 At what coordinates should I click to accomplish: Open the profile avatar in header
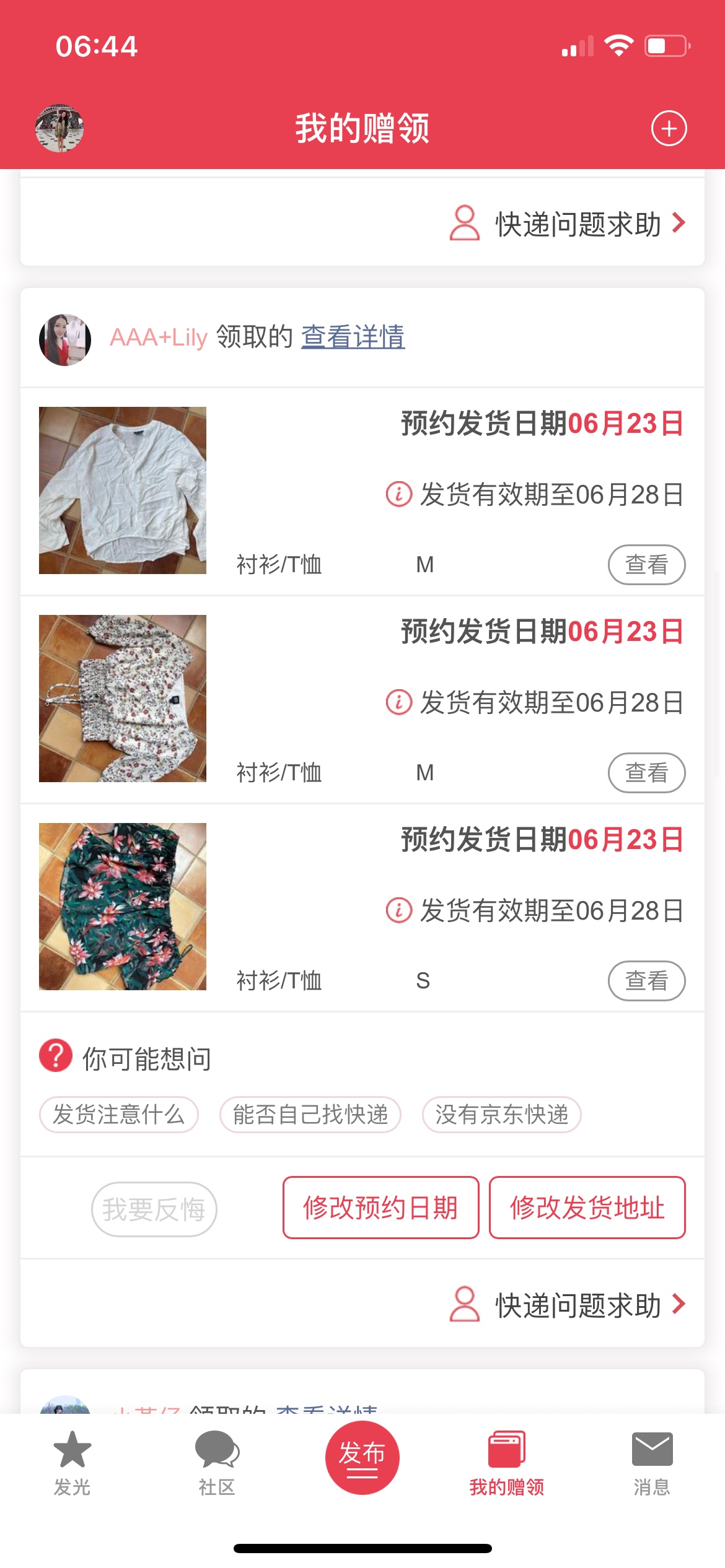59,128
